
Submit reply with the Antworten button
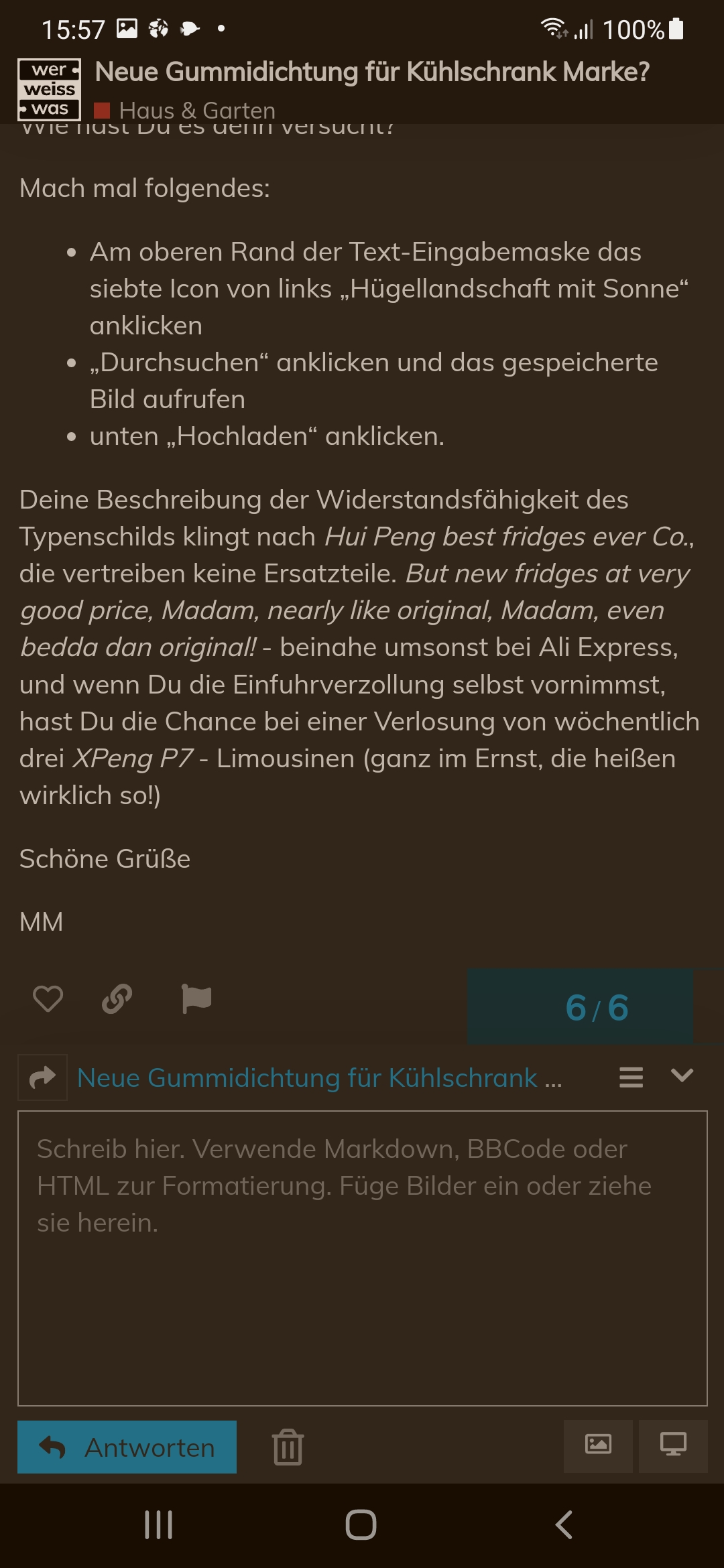(127, 1447)
